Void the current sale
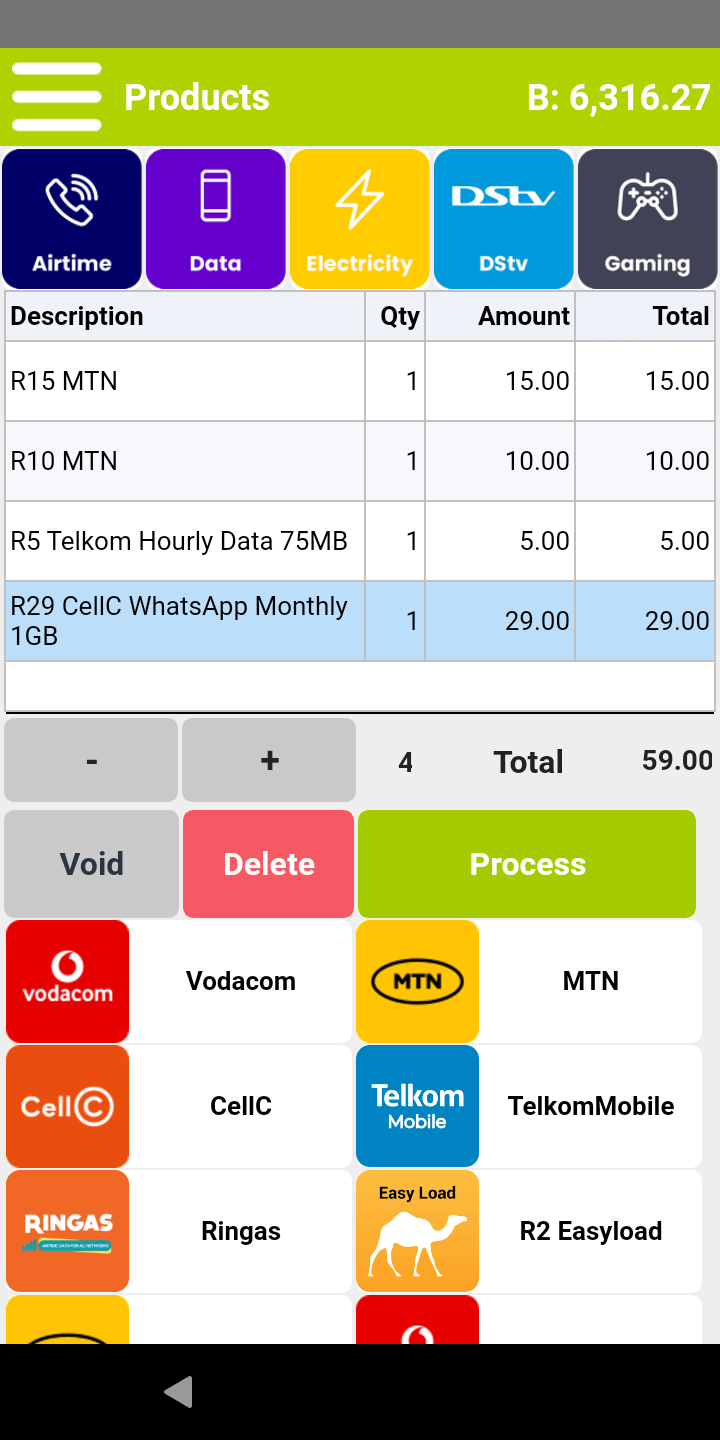The width and height of the screenshot is (720, 1440). tap(92, 864)
